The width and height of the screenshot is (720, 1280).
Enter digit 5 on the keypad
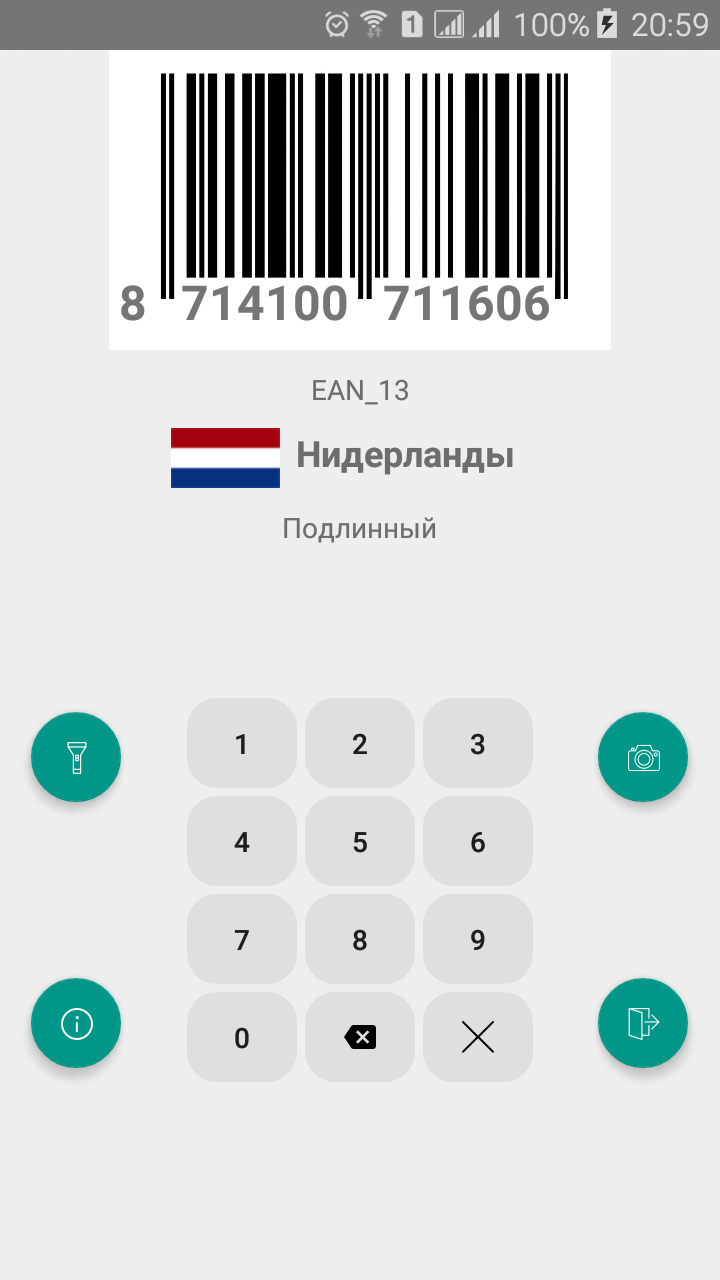pyautogui.click(x=360, y=841)
